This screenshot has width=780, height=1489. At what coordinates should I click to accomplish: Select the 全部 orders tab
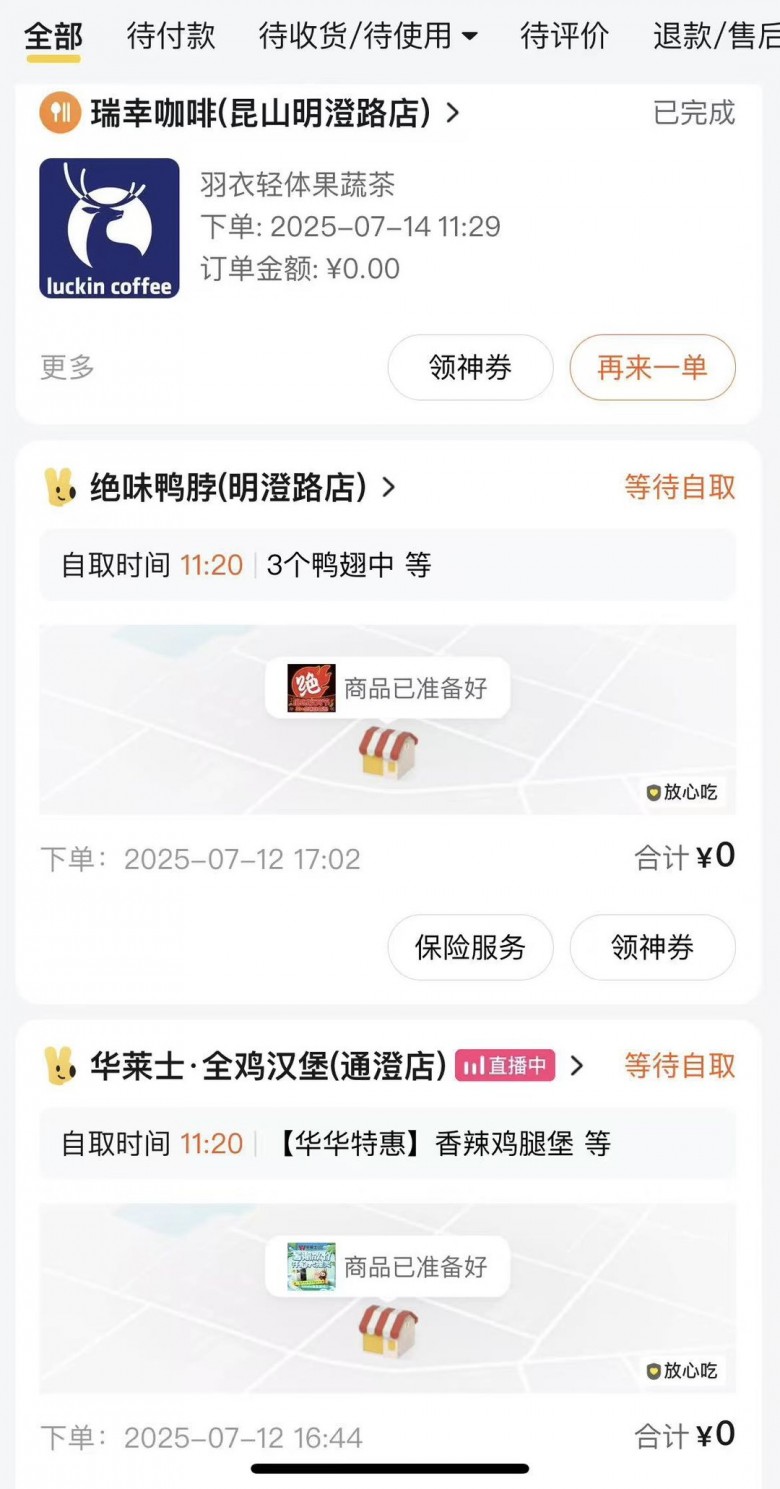pyautogui.click(x=53, y=36)
